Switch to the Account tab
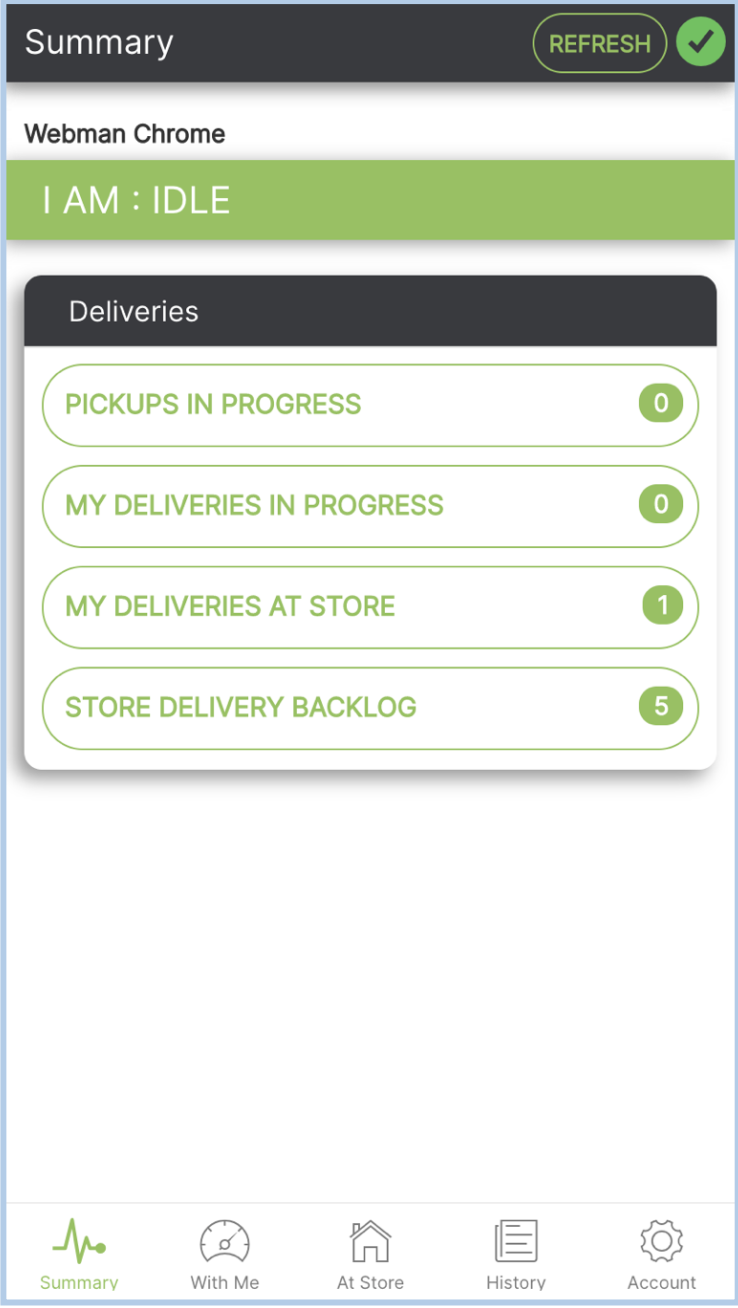The image size is (738, 1308). pos(661,1254)
